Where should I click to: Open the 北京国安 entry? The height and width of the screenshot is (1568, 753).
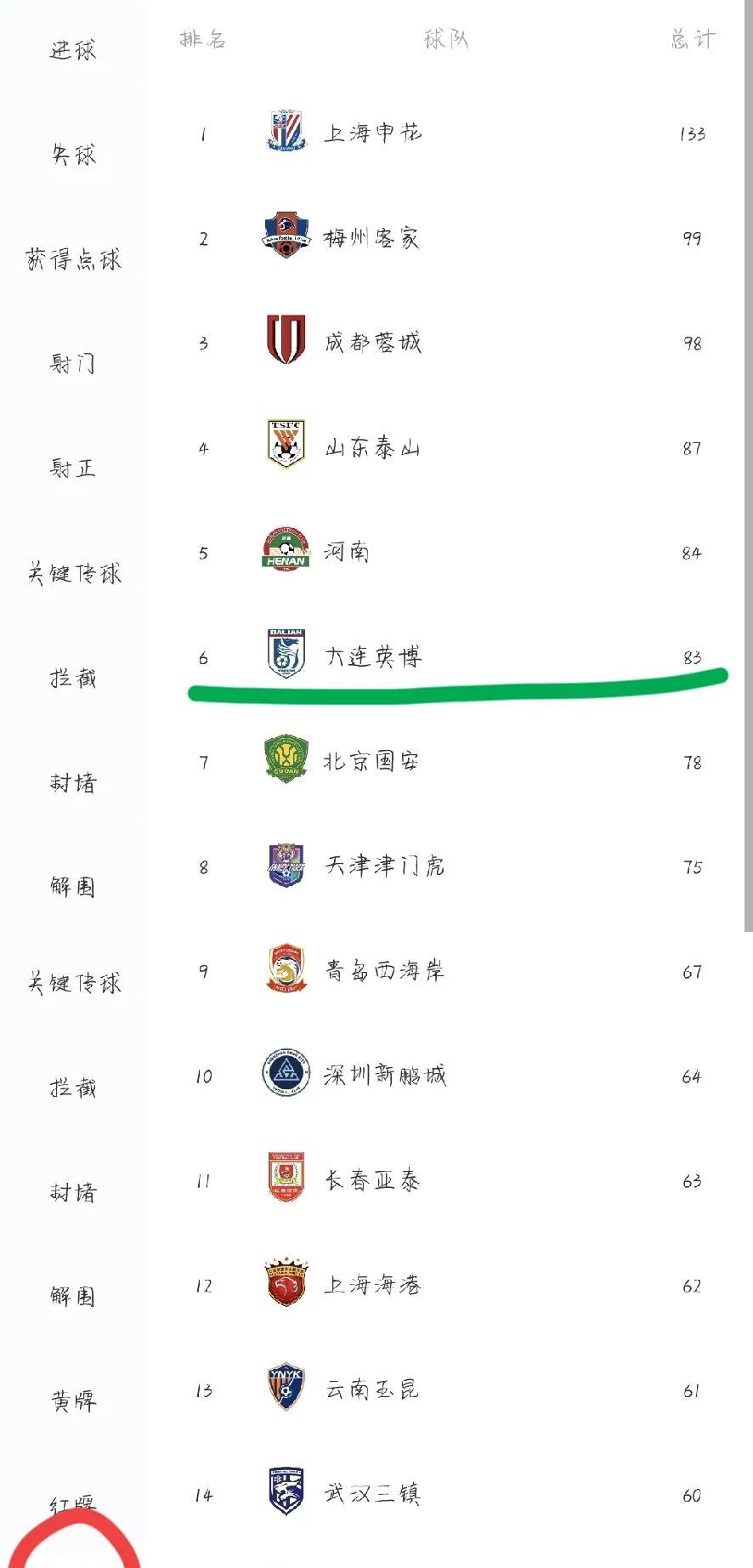click(x=450, y=762)
